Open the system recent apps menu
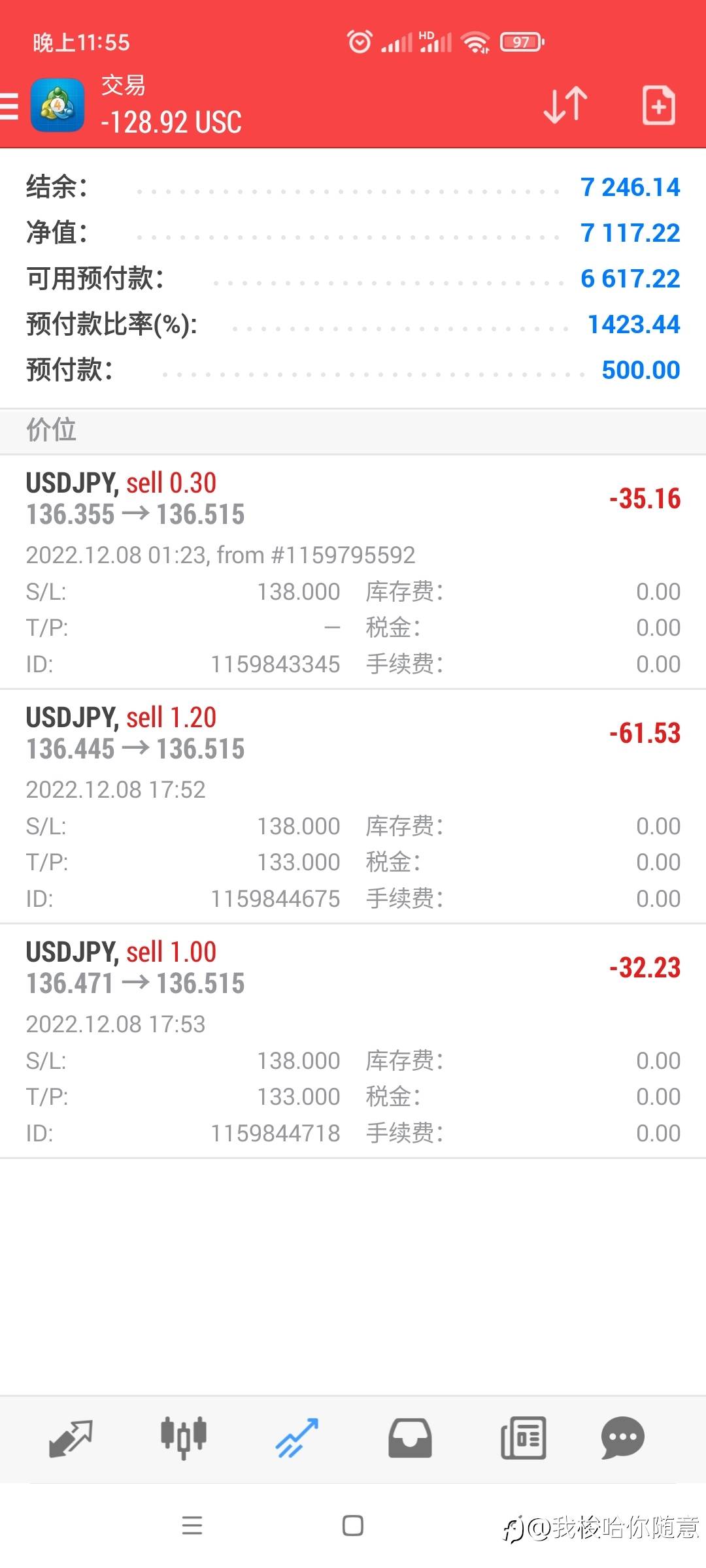 pyautogui.click(x=192, y=1526)
